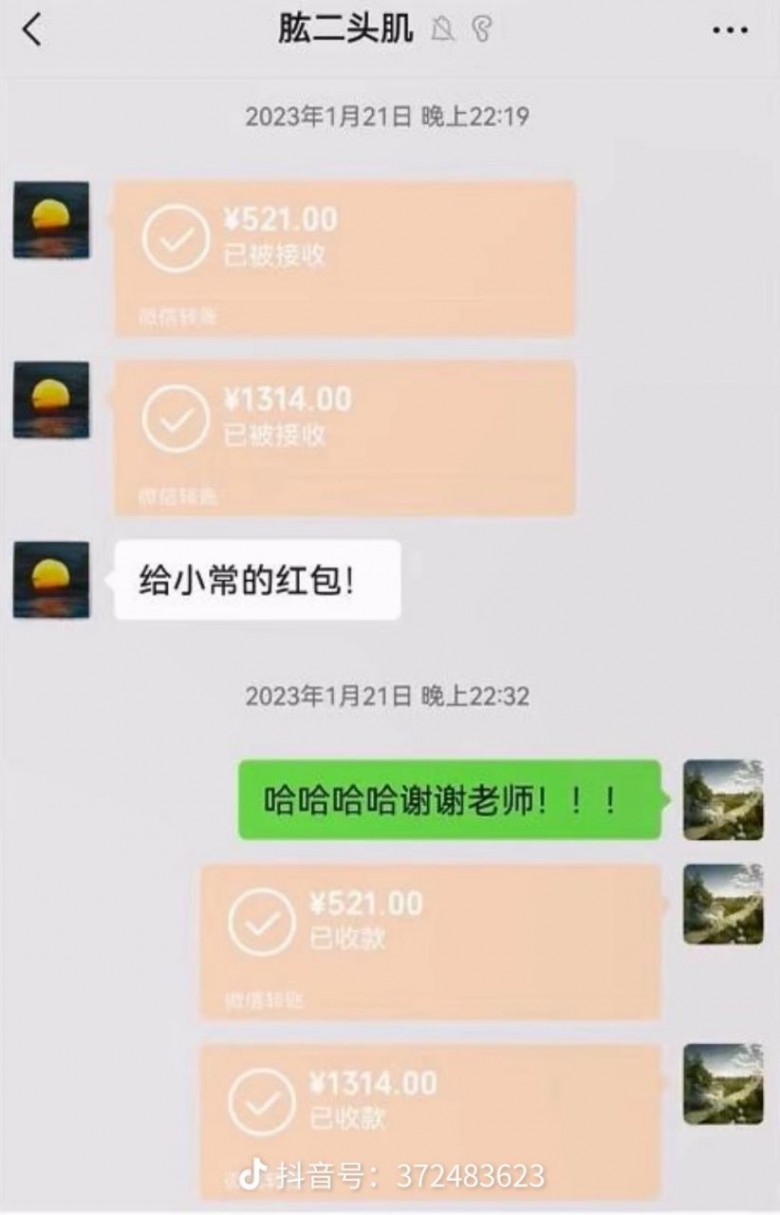Screen dimensions: 780x1215
Task: Open the ¥1314.00 已被接收 transfer
Action: click(x=344, y=437)
